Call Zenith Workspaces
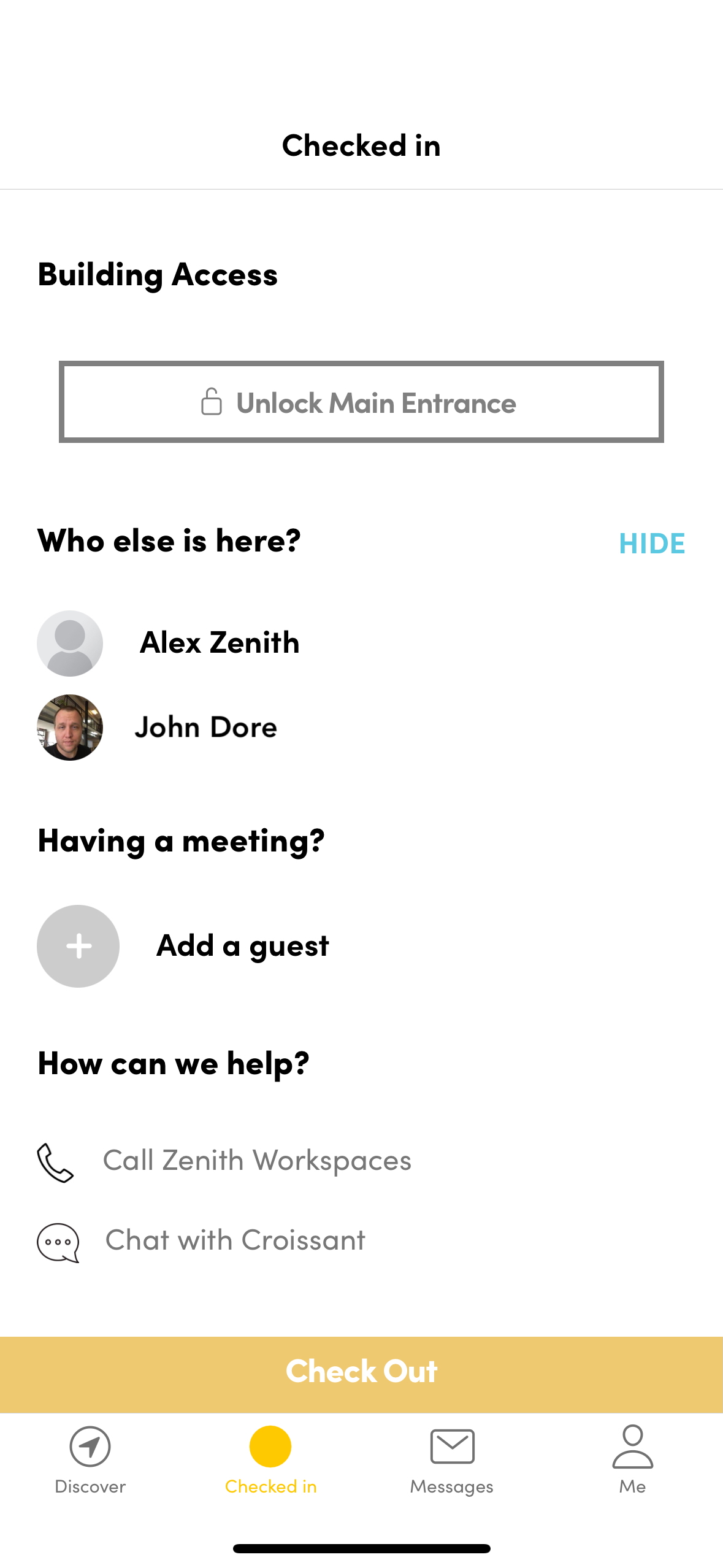This screenshot has width=723, height=1568. 256,1161
